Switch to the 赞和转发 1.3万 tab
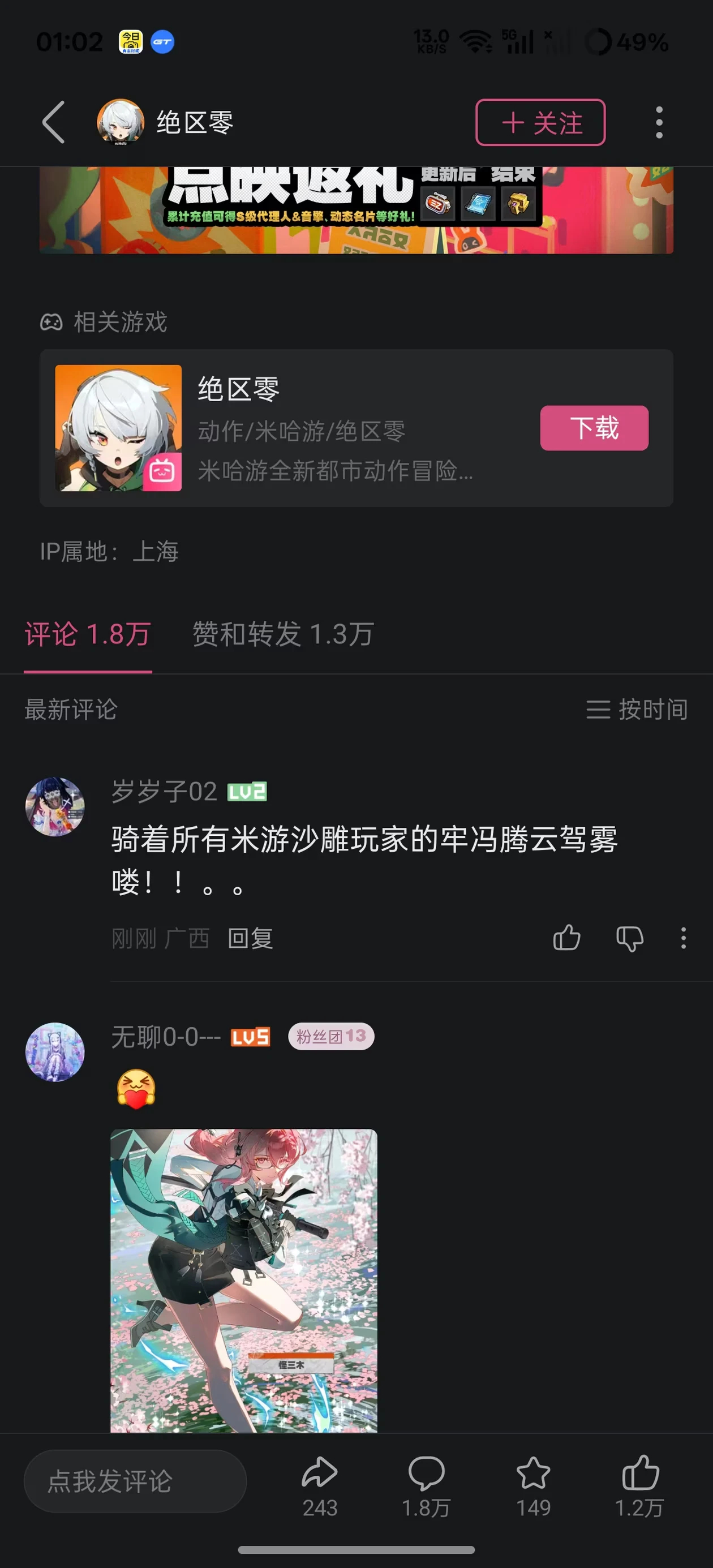The height and width of the screenshot is (1568, 713). click(283, 634)
